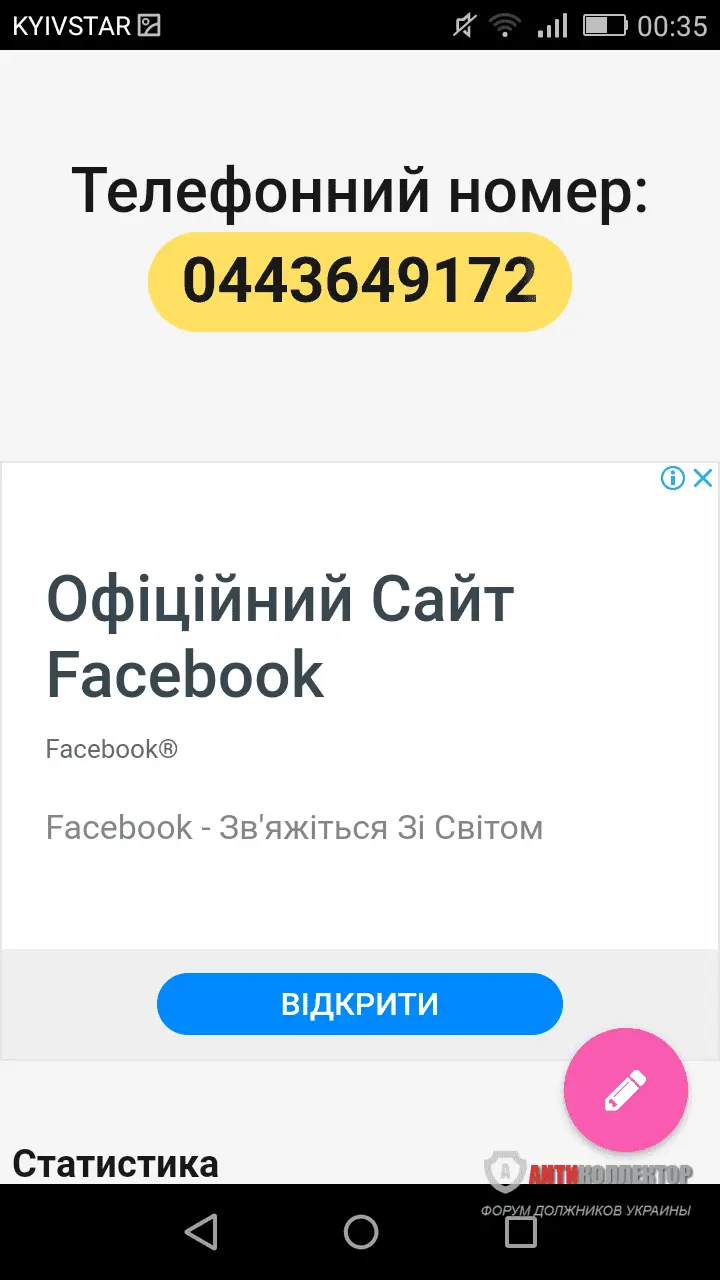The width and height of the screenshot is (720, 1280).
Task: Tap the Зв'яжіться Зі Світом ad description
Action: pos(293,827)
